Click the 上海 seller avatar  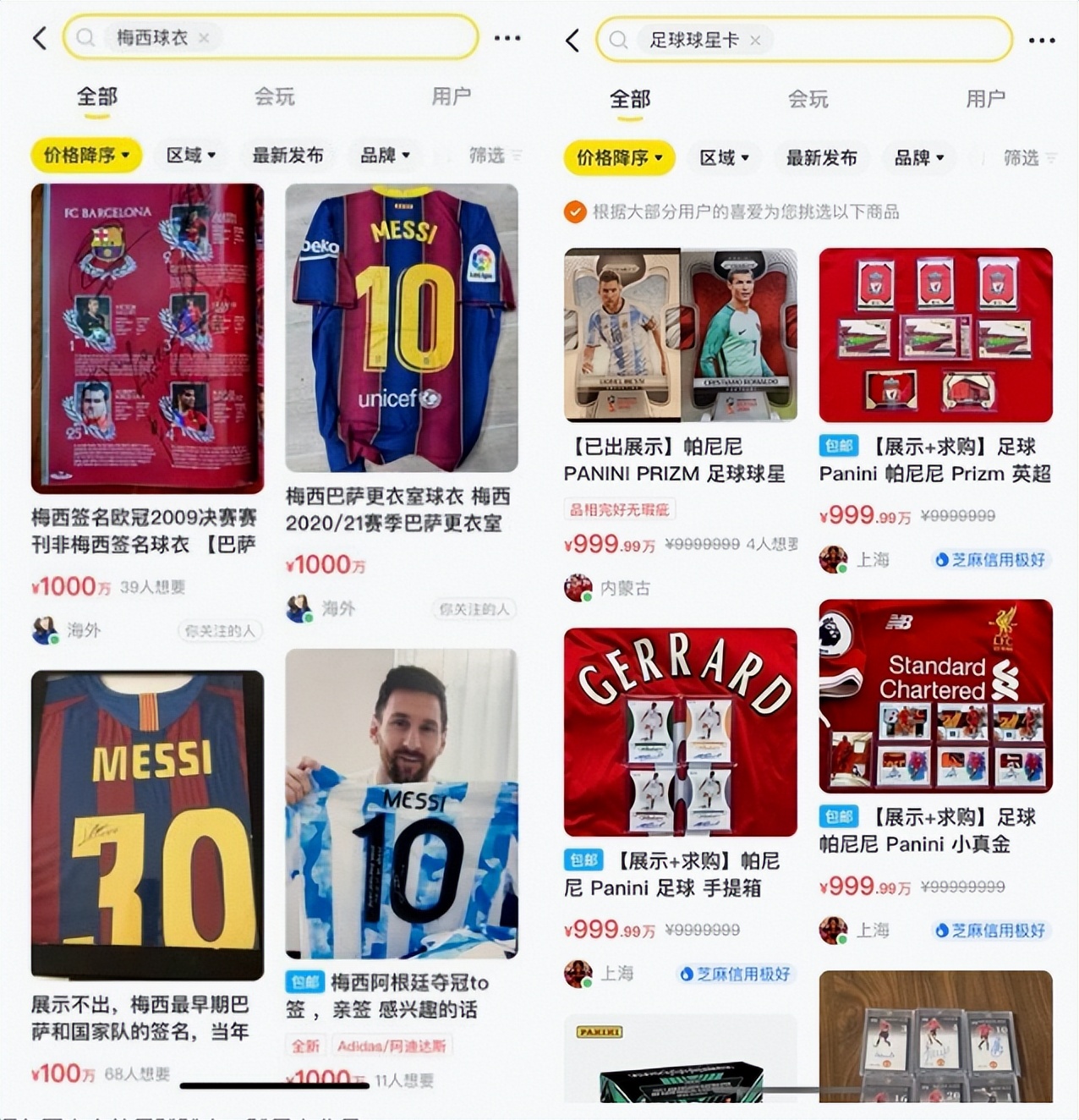[x=833, y=559]
